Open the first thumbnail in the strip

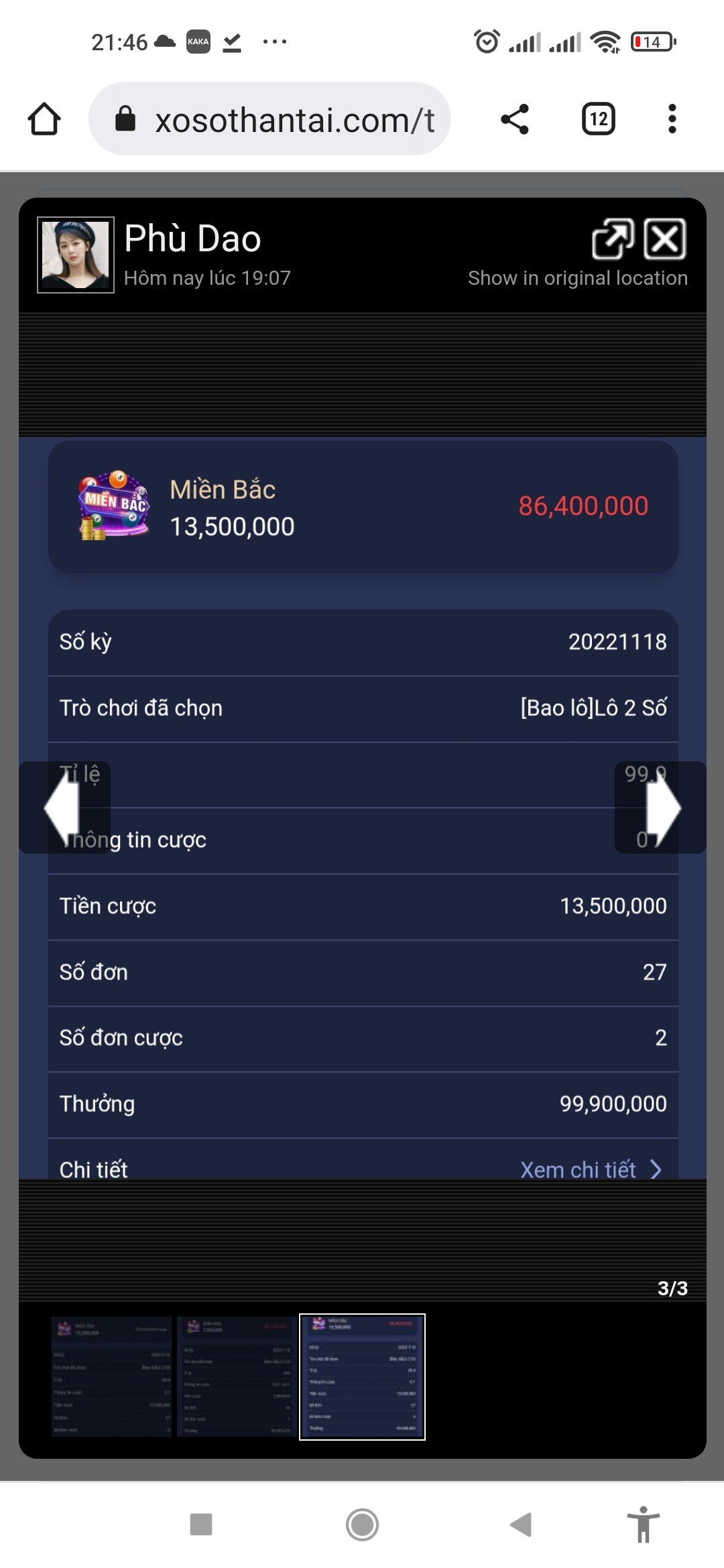(111, 1376)
